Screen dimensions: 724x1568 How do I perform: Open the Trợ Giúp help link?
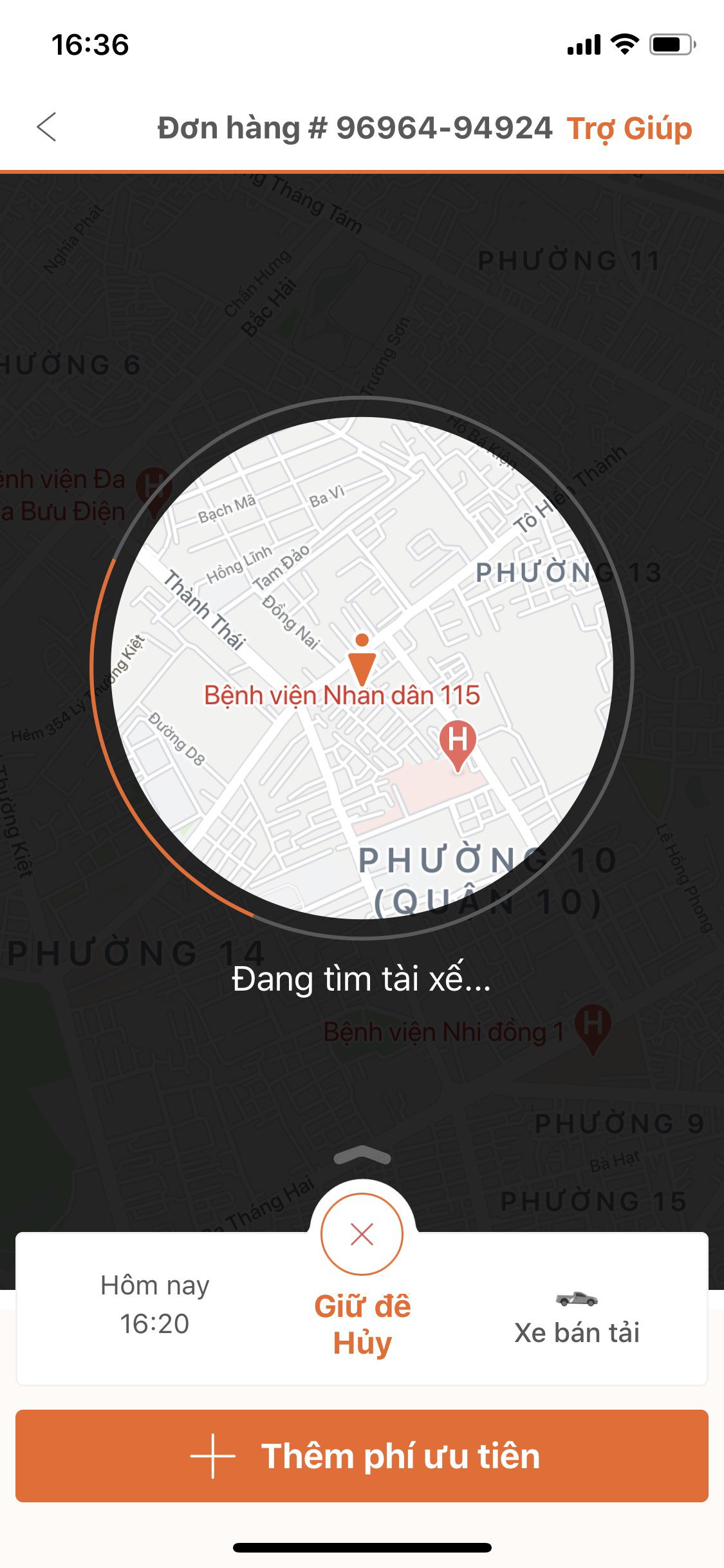629,128
